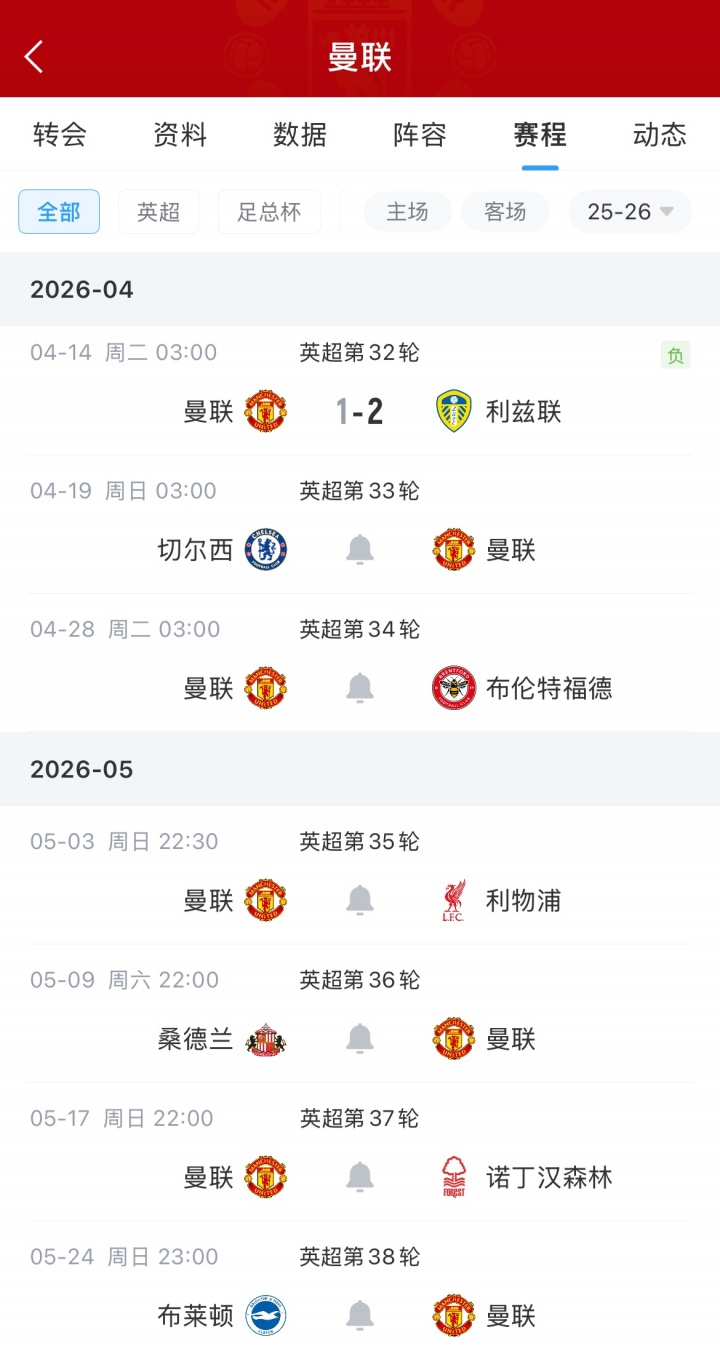Filter matches by 足总杯
Screen dimensions: 720x1359
pos(269,212)
